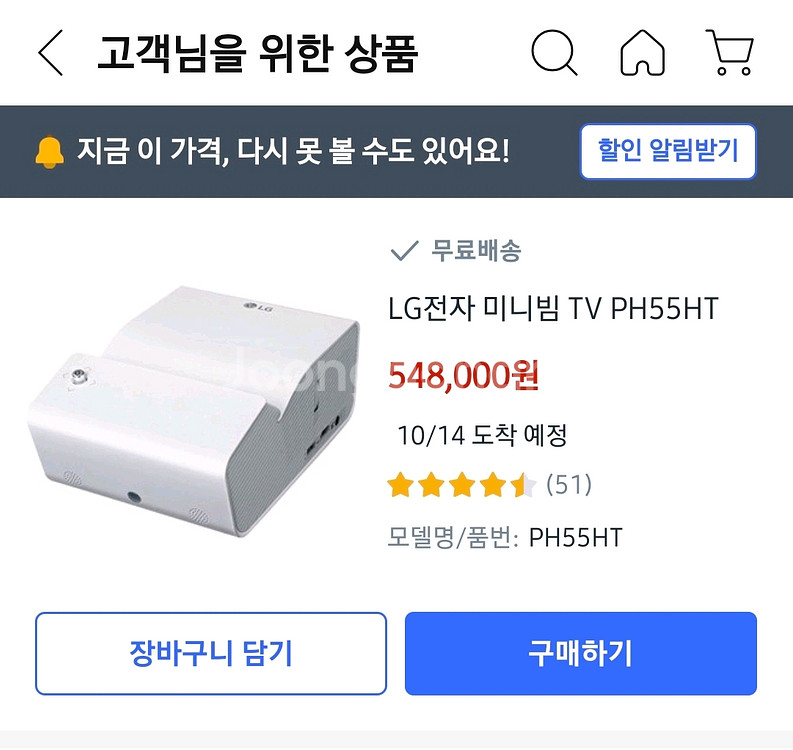The image size is (793, 750).
Task: Go back using the top-left arrow
Action: 50,53
